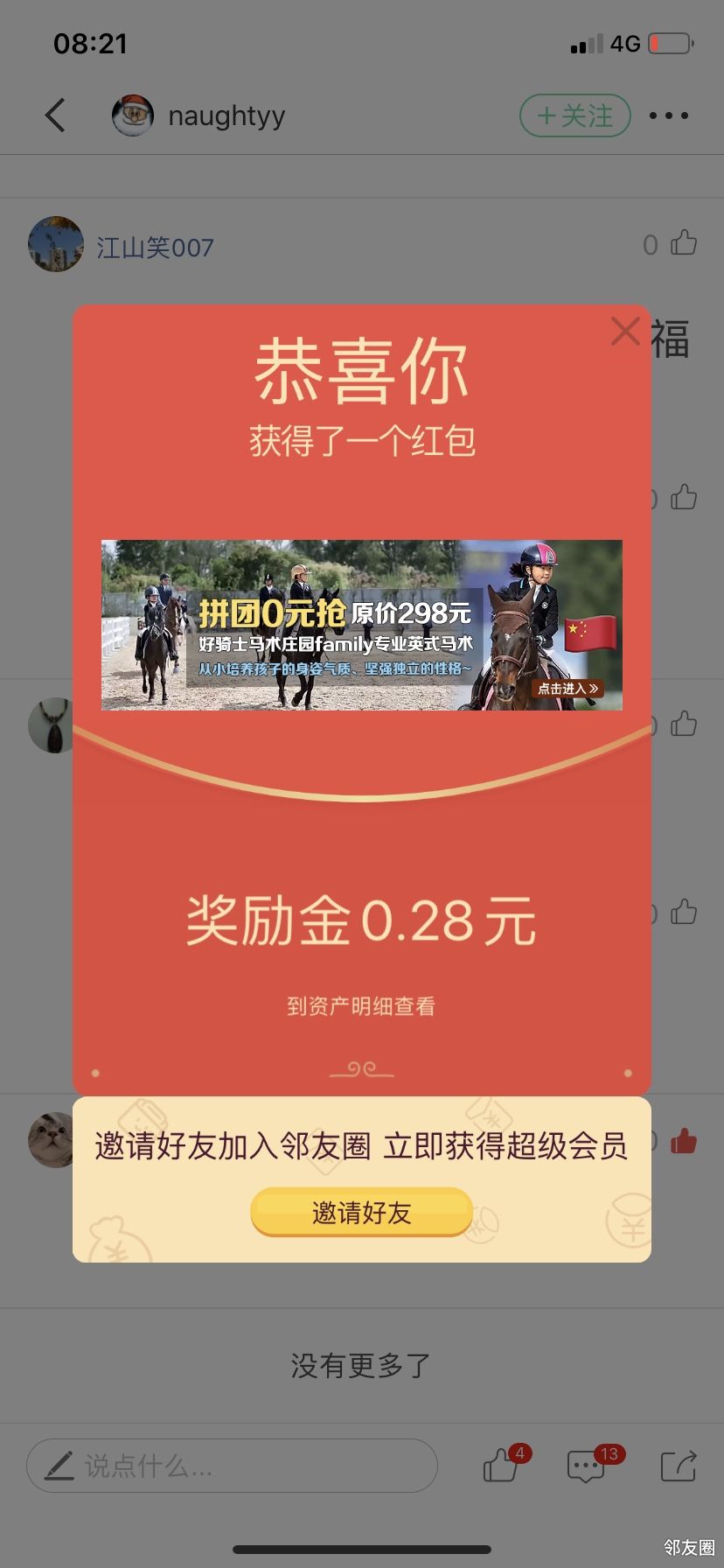Screen dimensions: 724x1568
Task: Like the post from bottom bar
Action: (x=503, y=1465)
